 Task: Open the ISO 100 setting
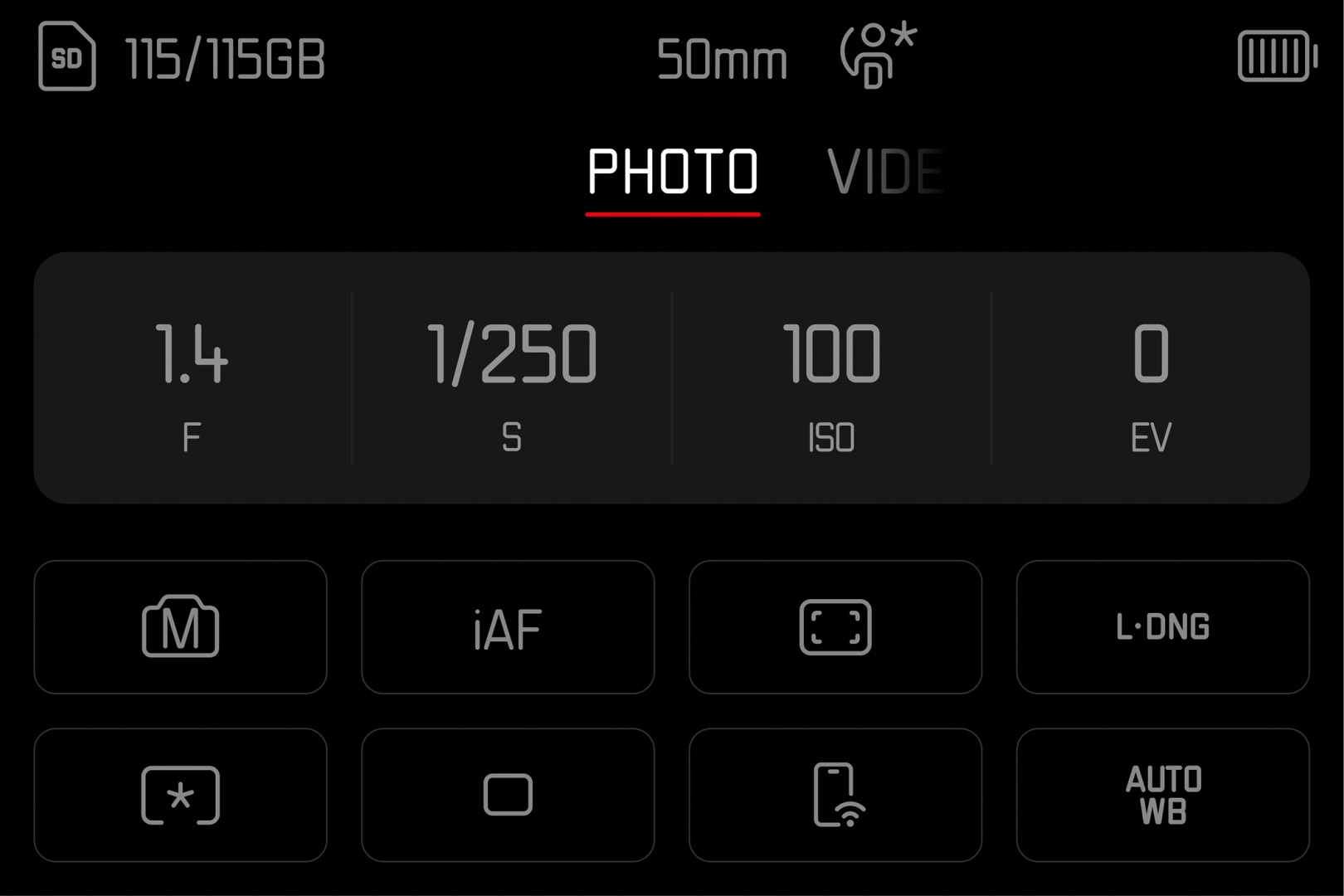point(831,378)
